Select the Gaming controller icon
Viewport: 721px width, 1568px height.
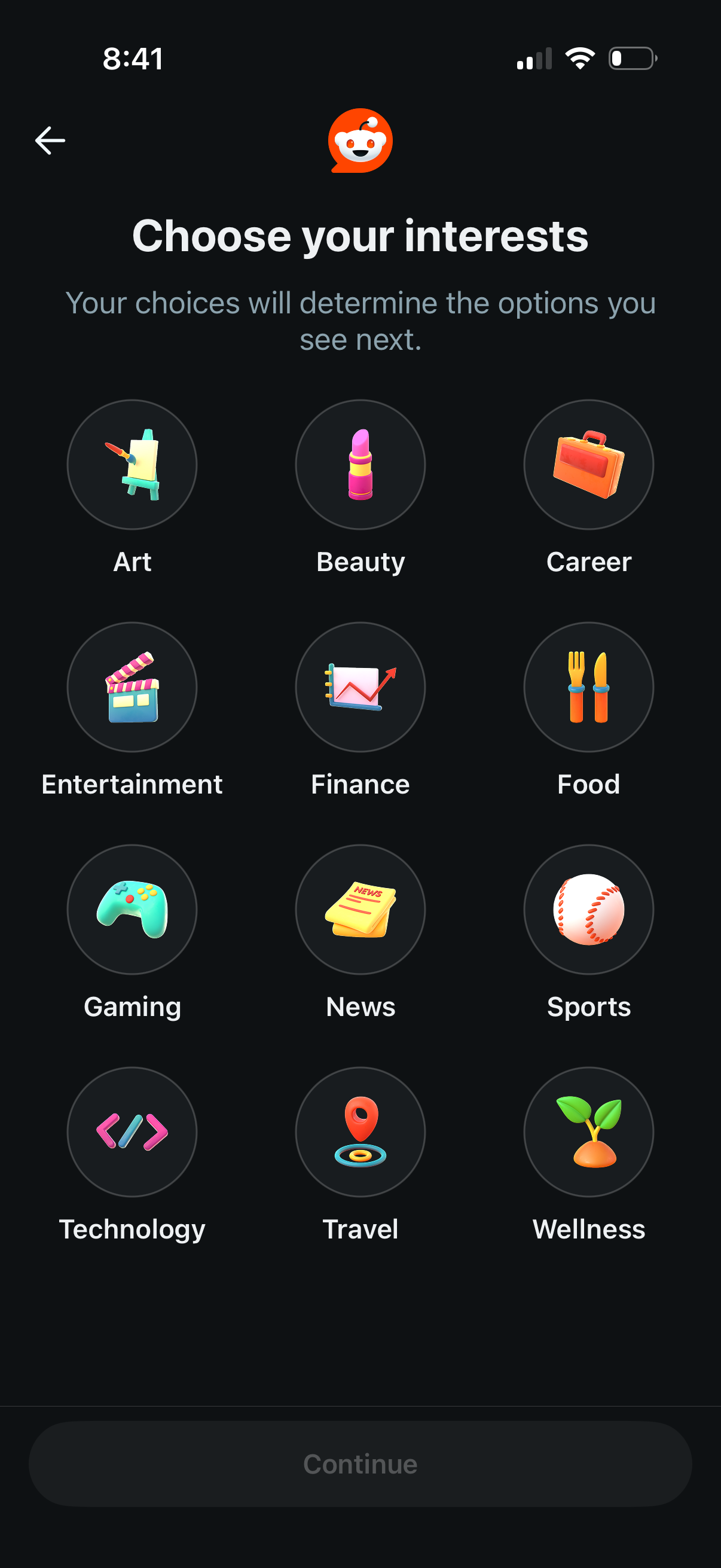[x=132, y=910]
